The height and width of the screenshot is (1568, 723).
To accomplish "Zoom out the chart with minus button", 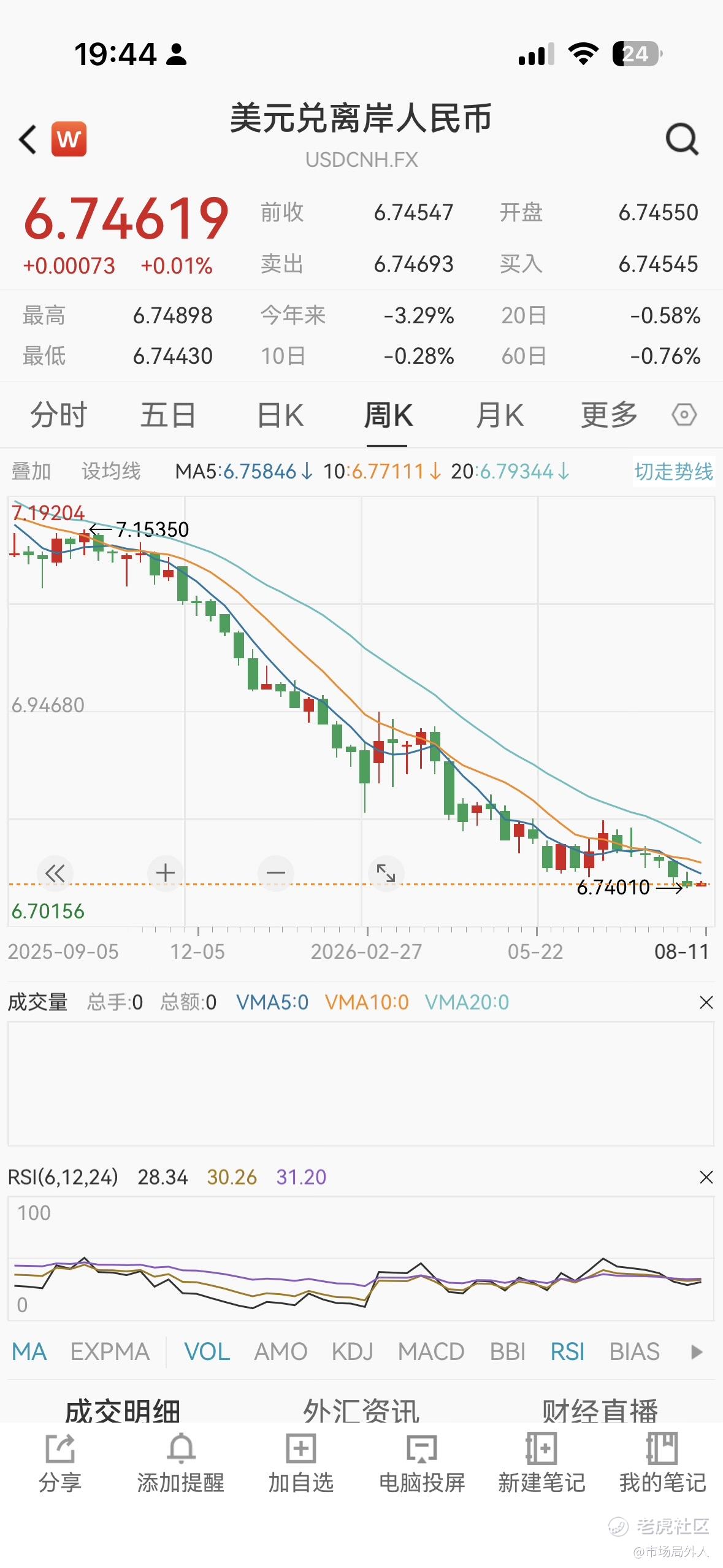I will click(276, 873).
